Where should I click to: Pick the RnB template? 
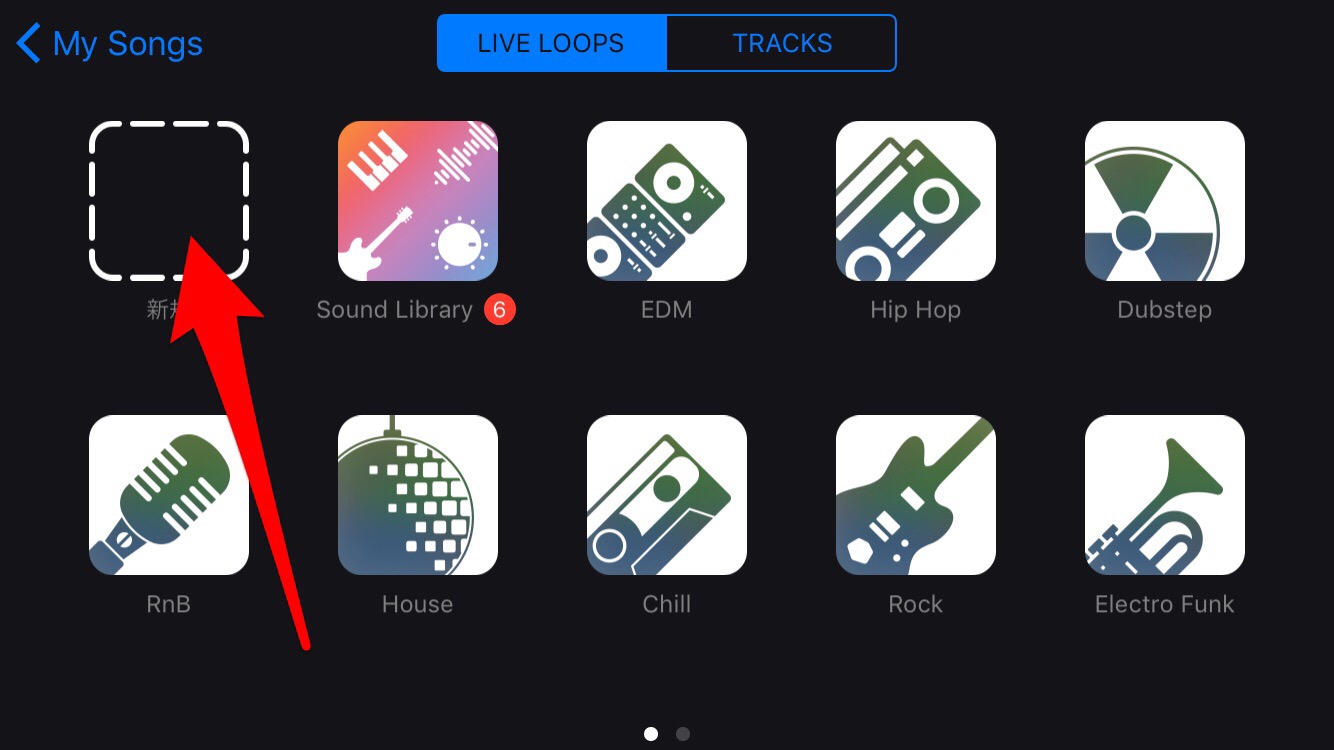coord(168,495)
